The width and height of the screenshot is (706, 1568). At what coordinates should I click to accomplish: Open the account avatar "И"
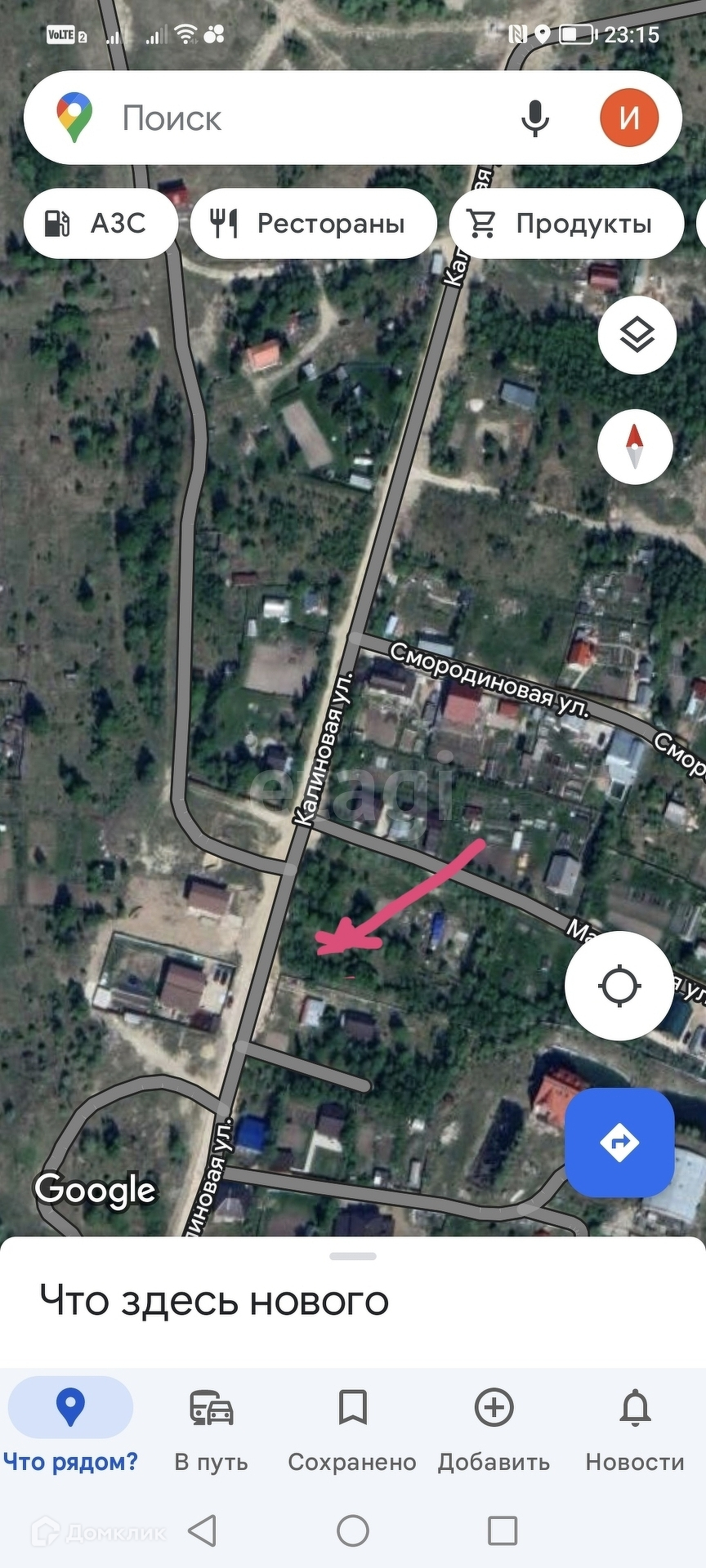pyautogui.click(x=628, y=118)
